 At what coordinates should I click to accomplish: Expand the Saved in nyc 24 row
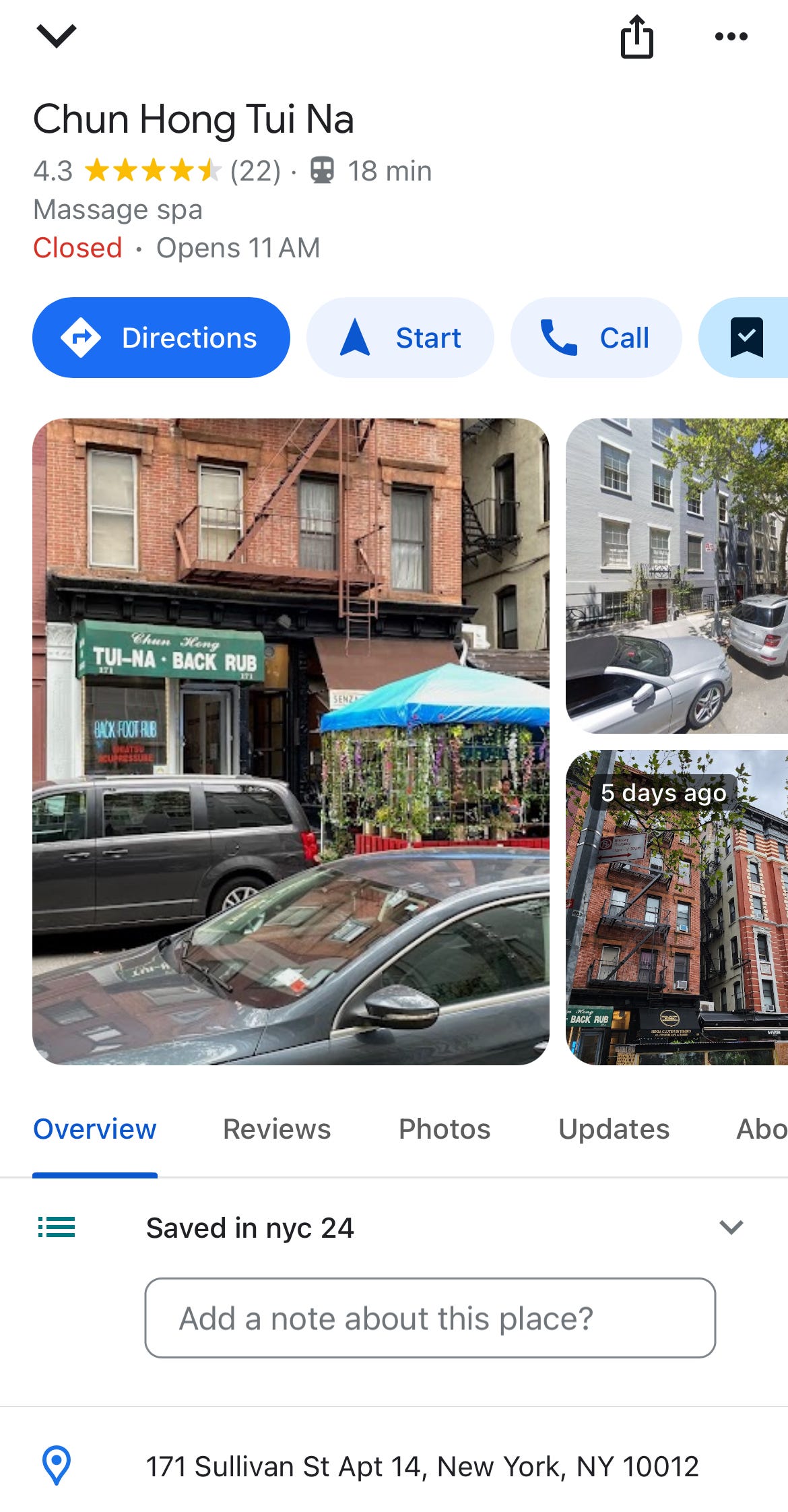click(731, 1228)
